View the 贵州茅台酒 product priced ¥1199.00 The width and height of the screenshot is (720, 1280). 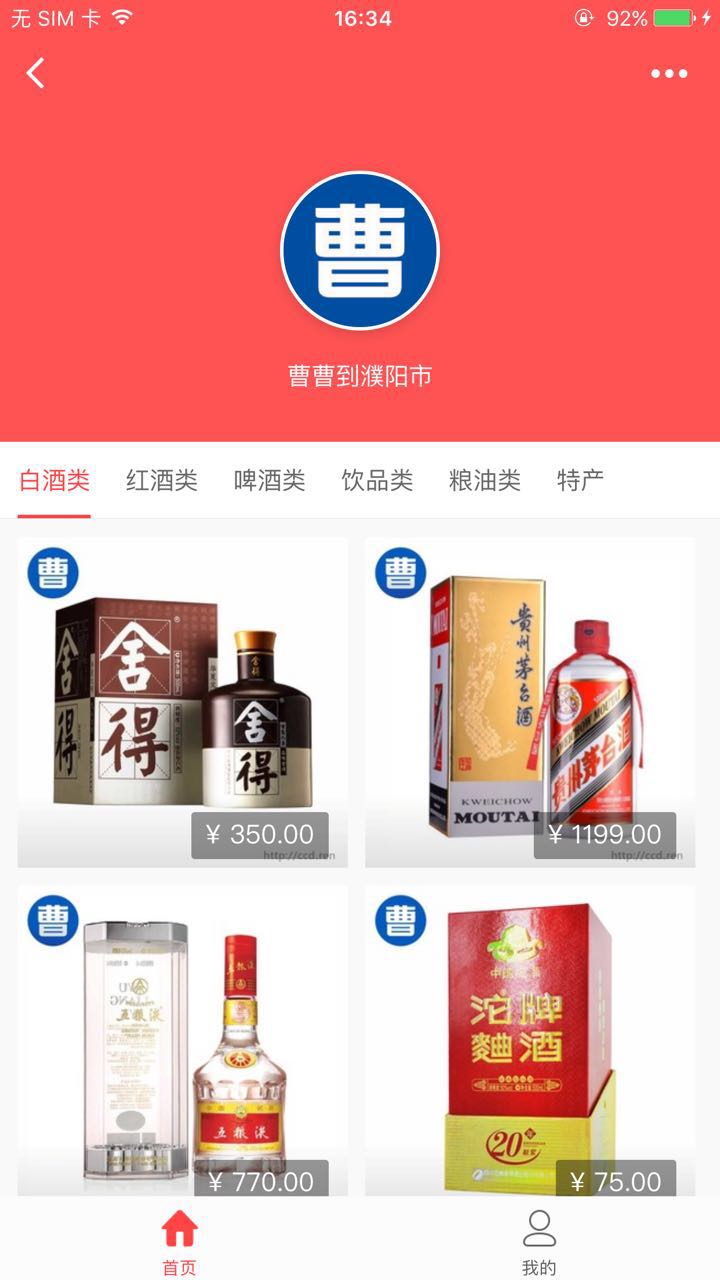530,702
